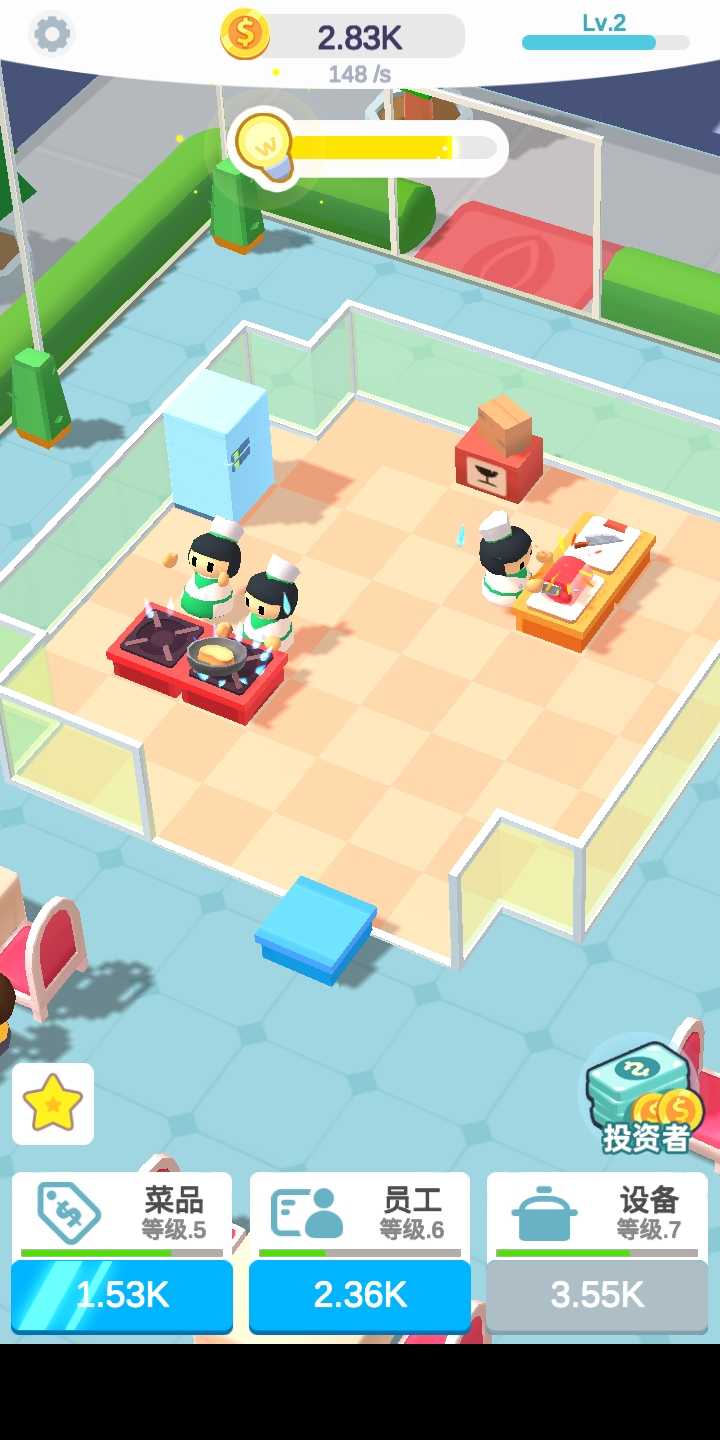
Task: Upgrade 员工 for 2.36K
Action: 359,1295
